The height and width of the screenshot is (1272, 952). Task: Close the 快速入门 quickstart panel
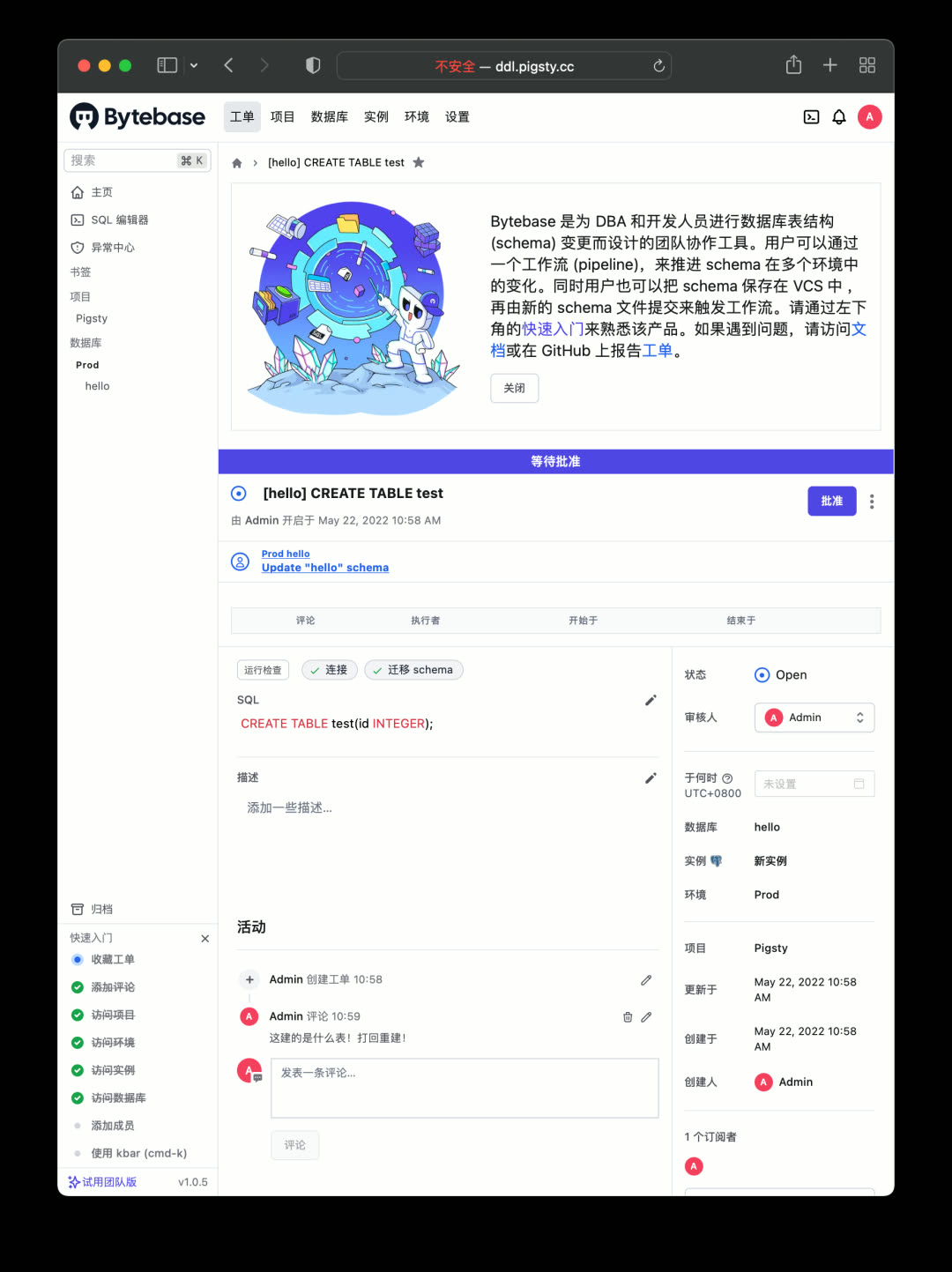(x=205, y=939)
